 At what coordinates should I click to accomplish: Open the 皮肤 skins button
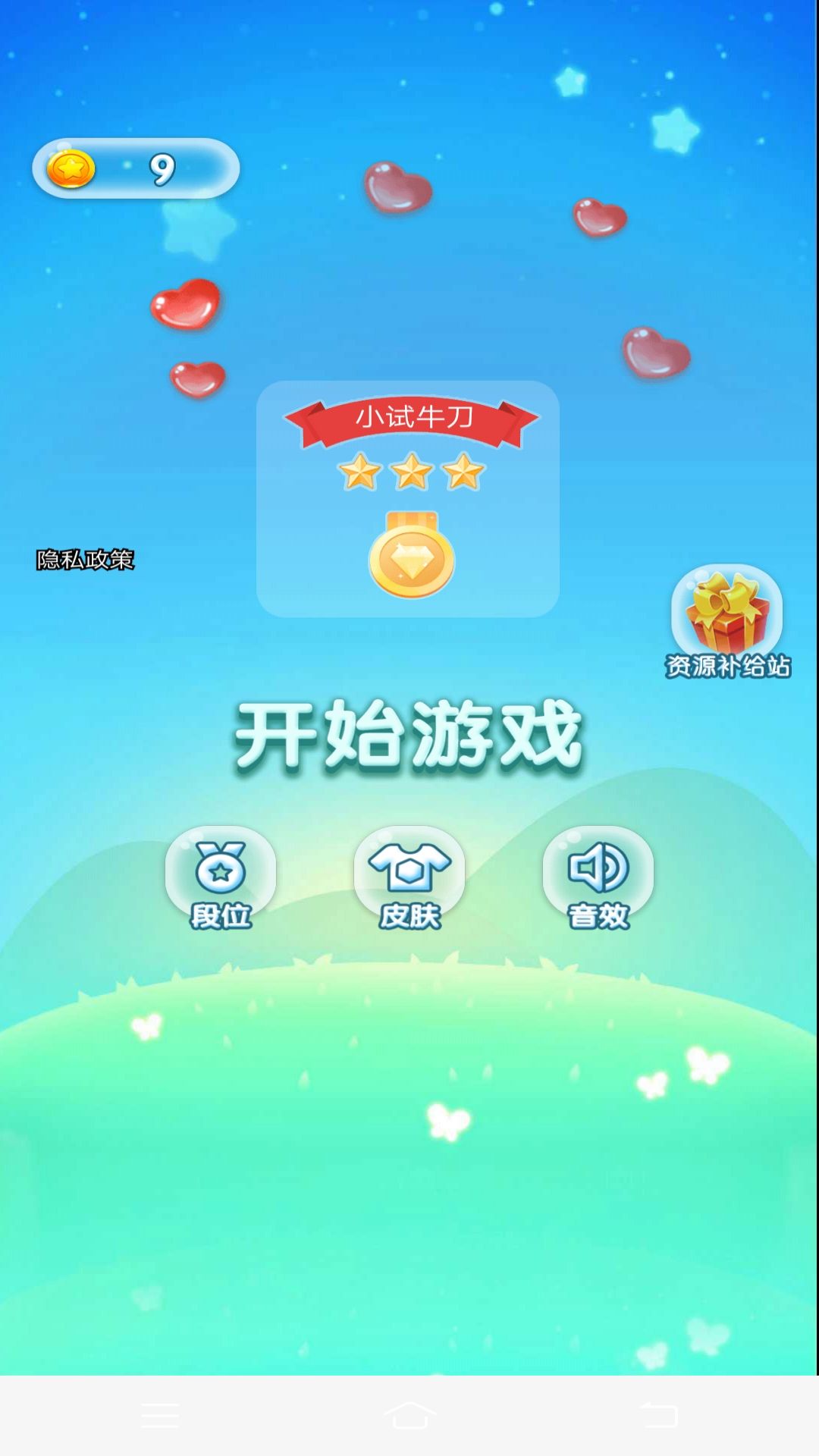(x=409, y=878)
